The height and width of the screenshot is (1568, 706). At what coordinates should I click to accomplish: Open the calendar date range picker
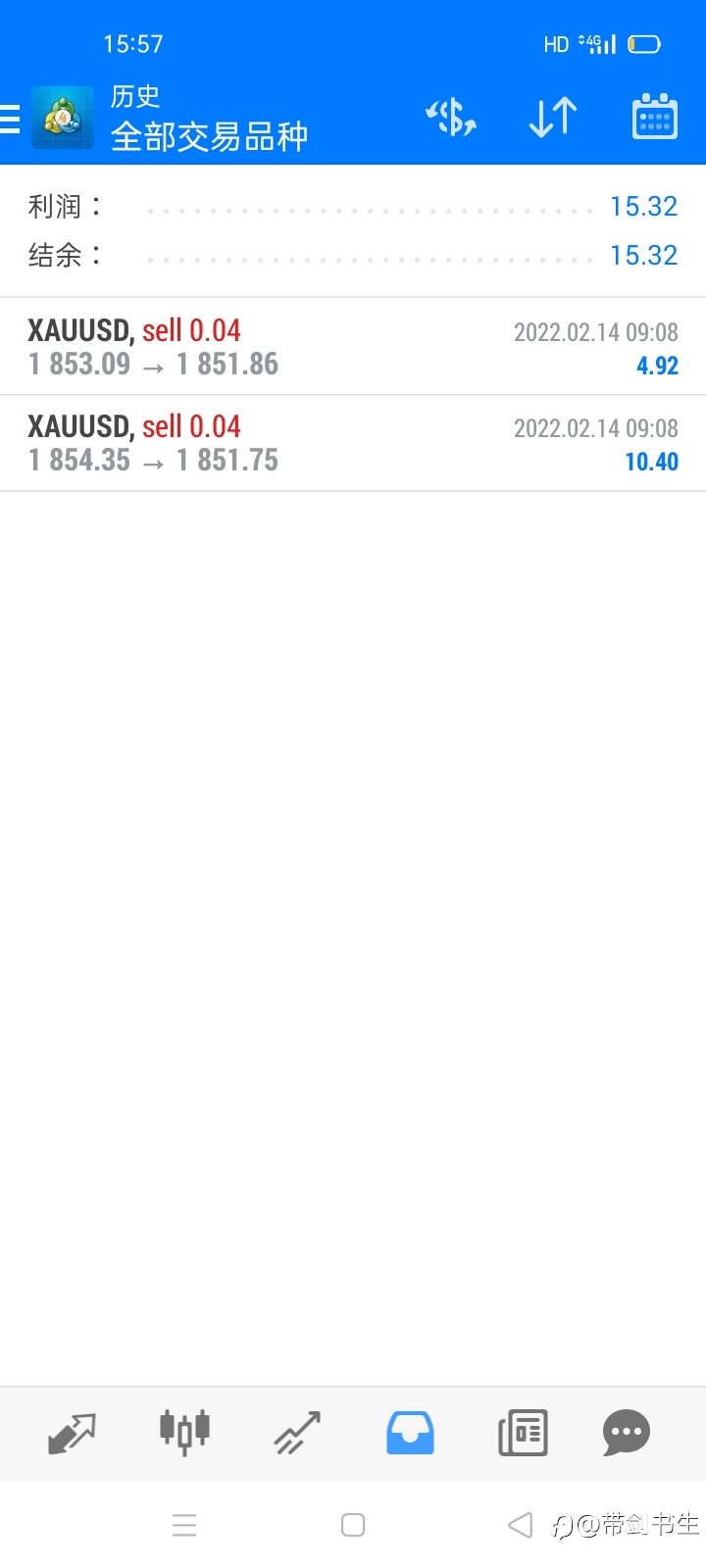[x=655, y=118]
